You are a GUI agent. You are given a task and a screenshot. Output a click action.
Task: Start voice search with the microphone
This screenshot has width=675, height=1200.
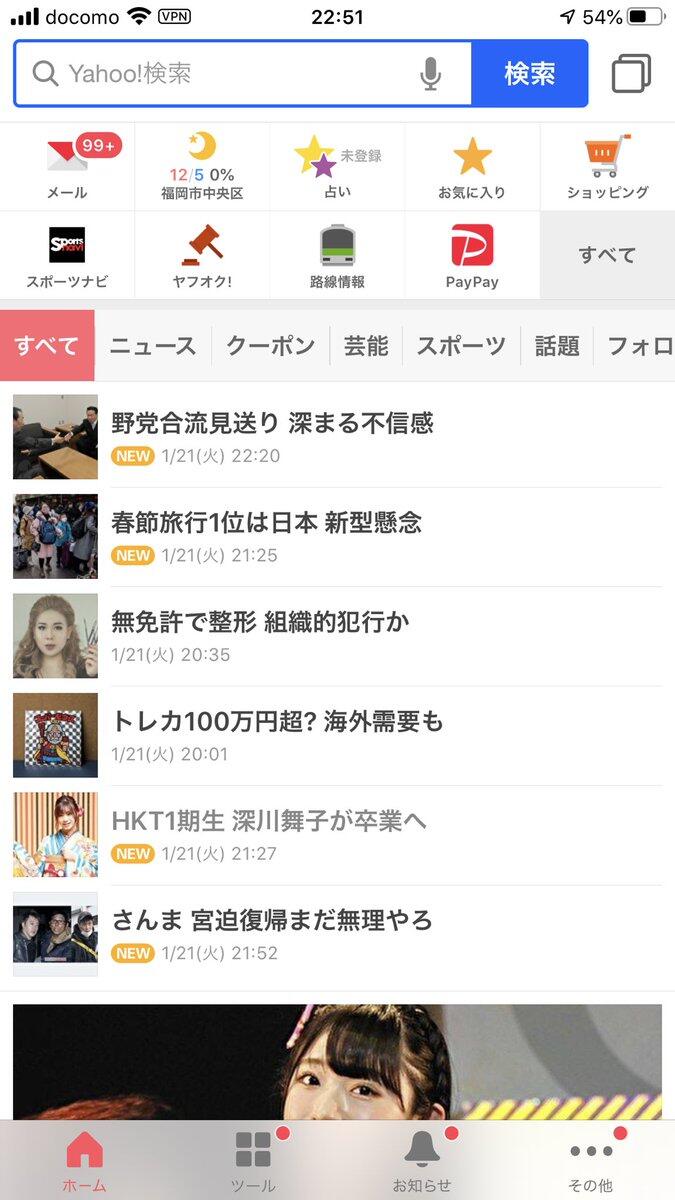pyautogui.click(x=430, y=74)
